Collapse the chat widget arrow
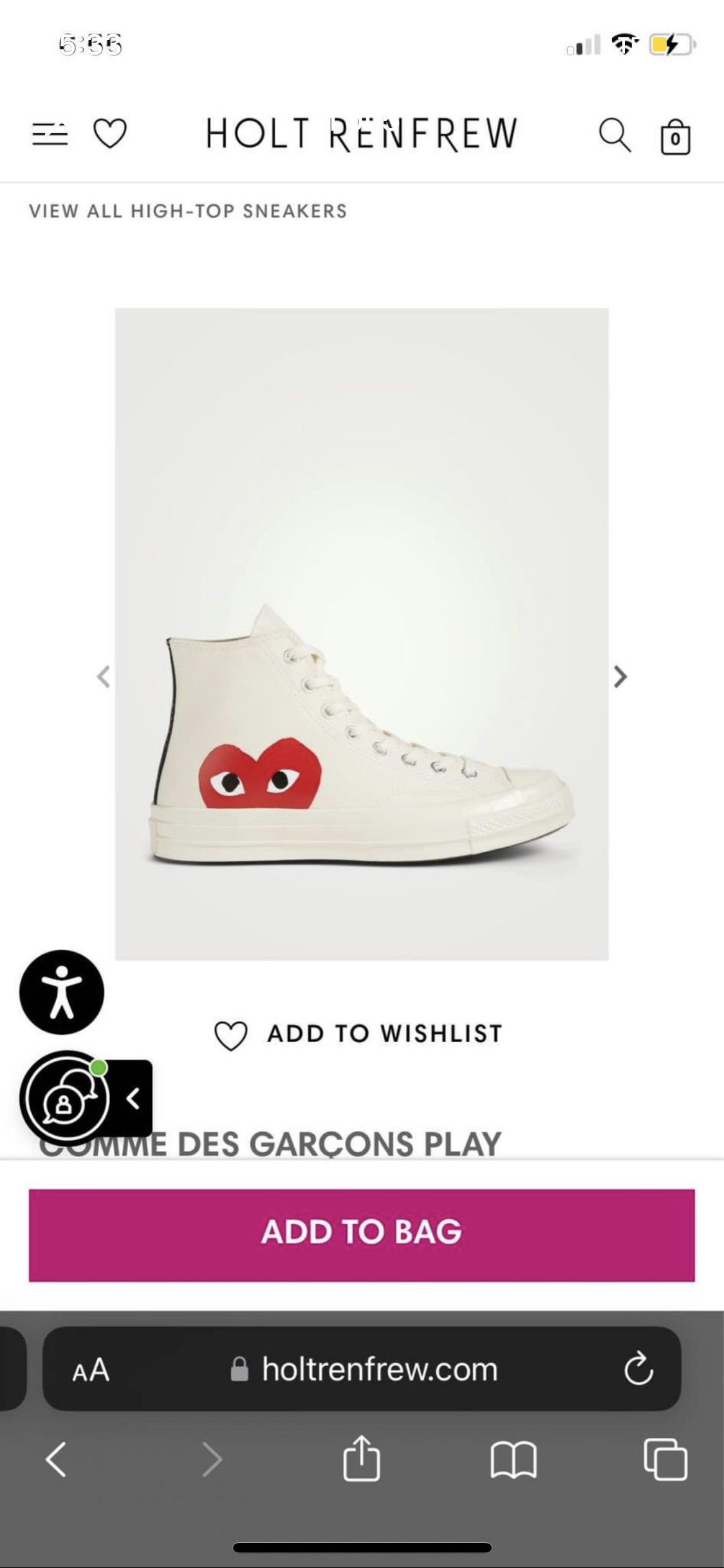724x1568 pixels. pyautogui.click(x=133, y=1099)
